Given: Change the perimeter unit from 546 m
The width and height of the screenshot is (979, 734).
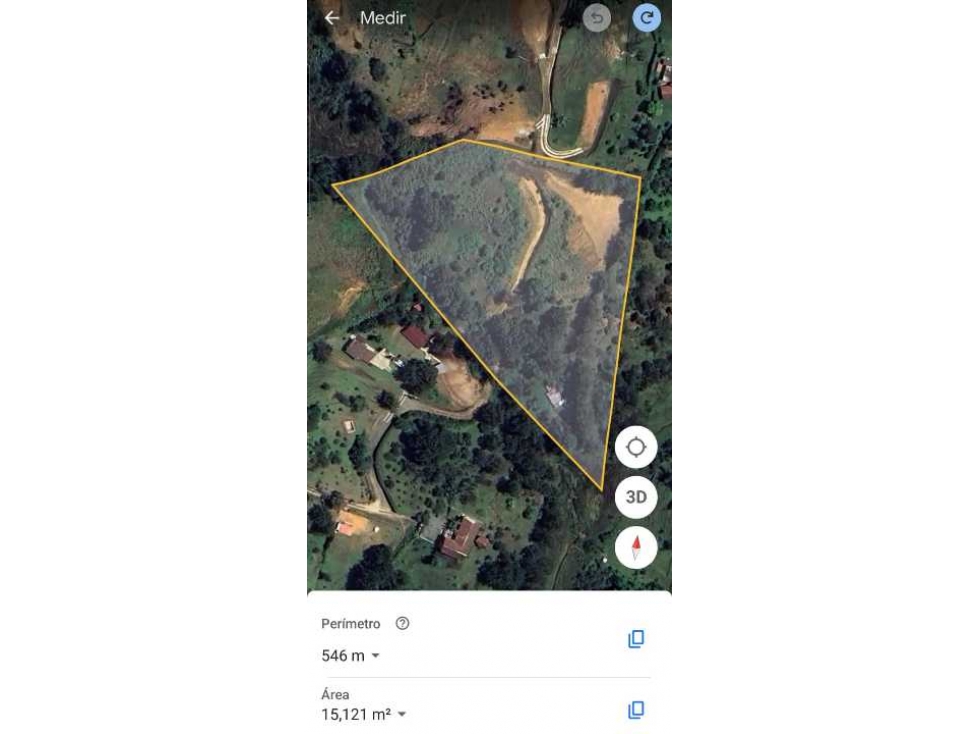Looking at the screenshot, I should click(351, 656).
